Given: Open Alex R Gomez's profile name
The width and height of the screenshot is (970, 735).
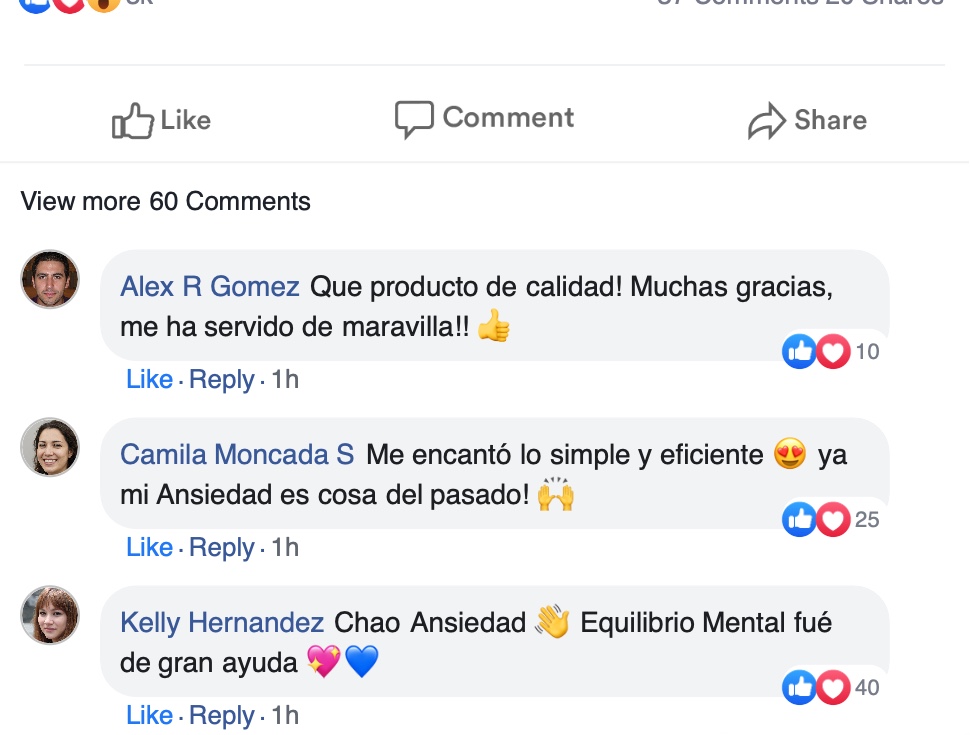Looking at the screenshot, I should (210, 287).
